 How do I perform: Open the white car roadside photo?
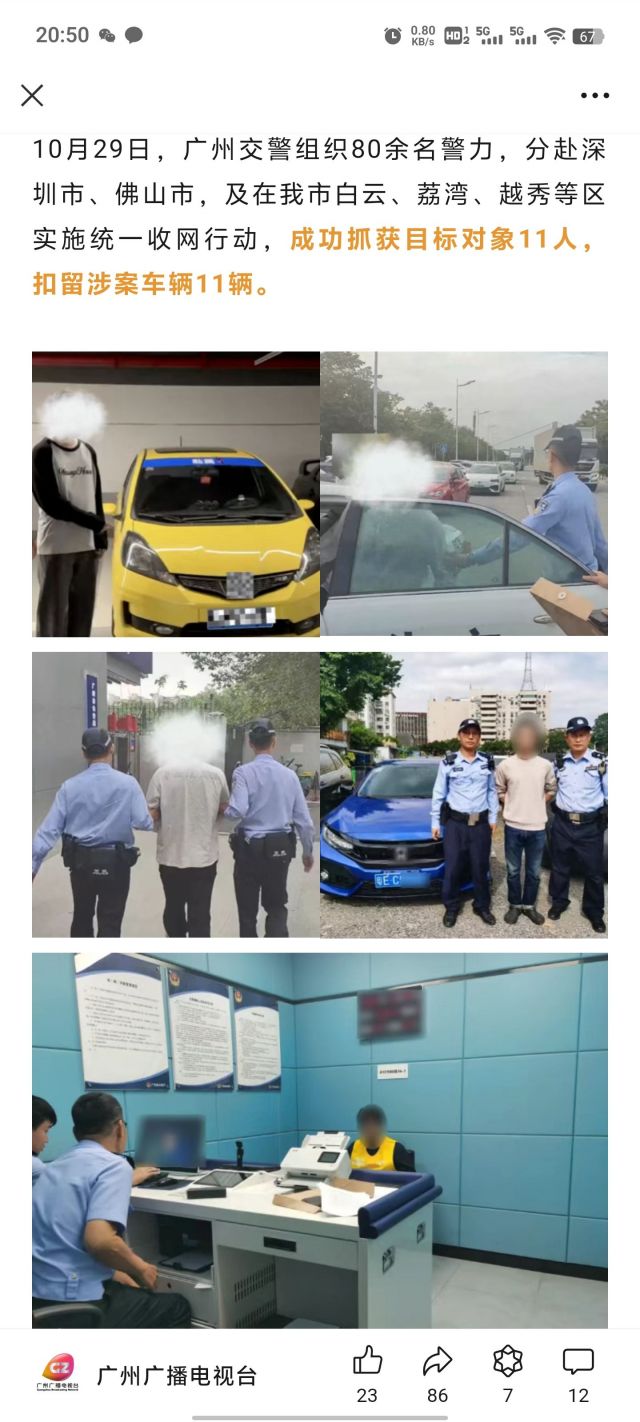(464, 494)
